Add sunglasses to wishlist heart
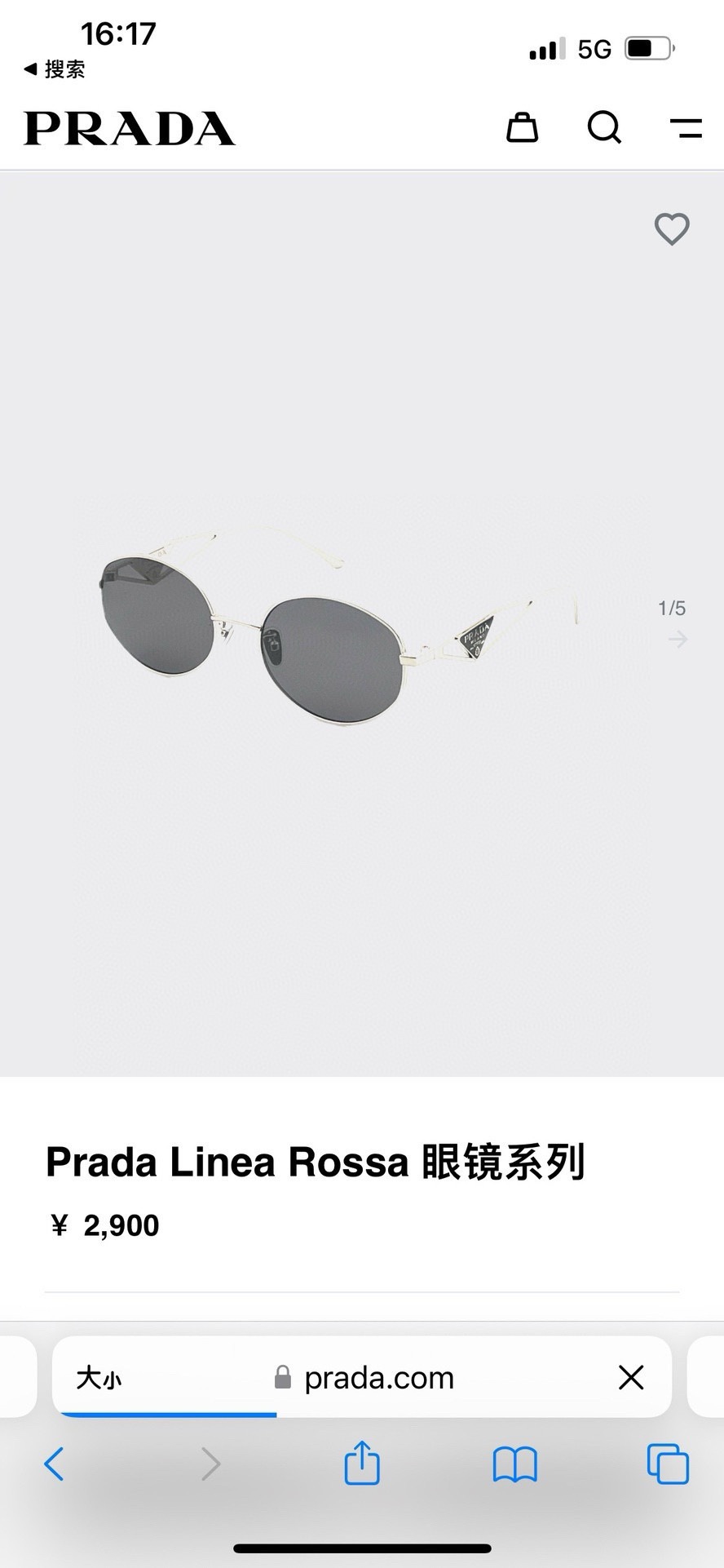 tap(672, 229)
